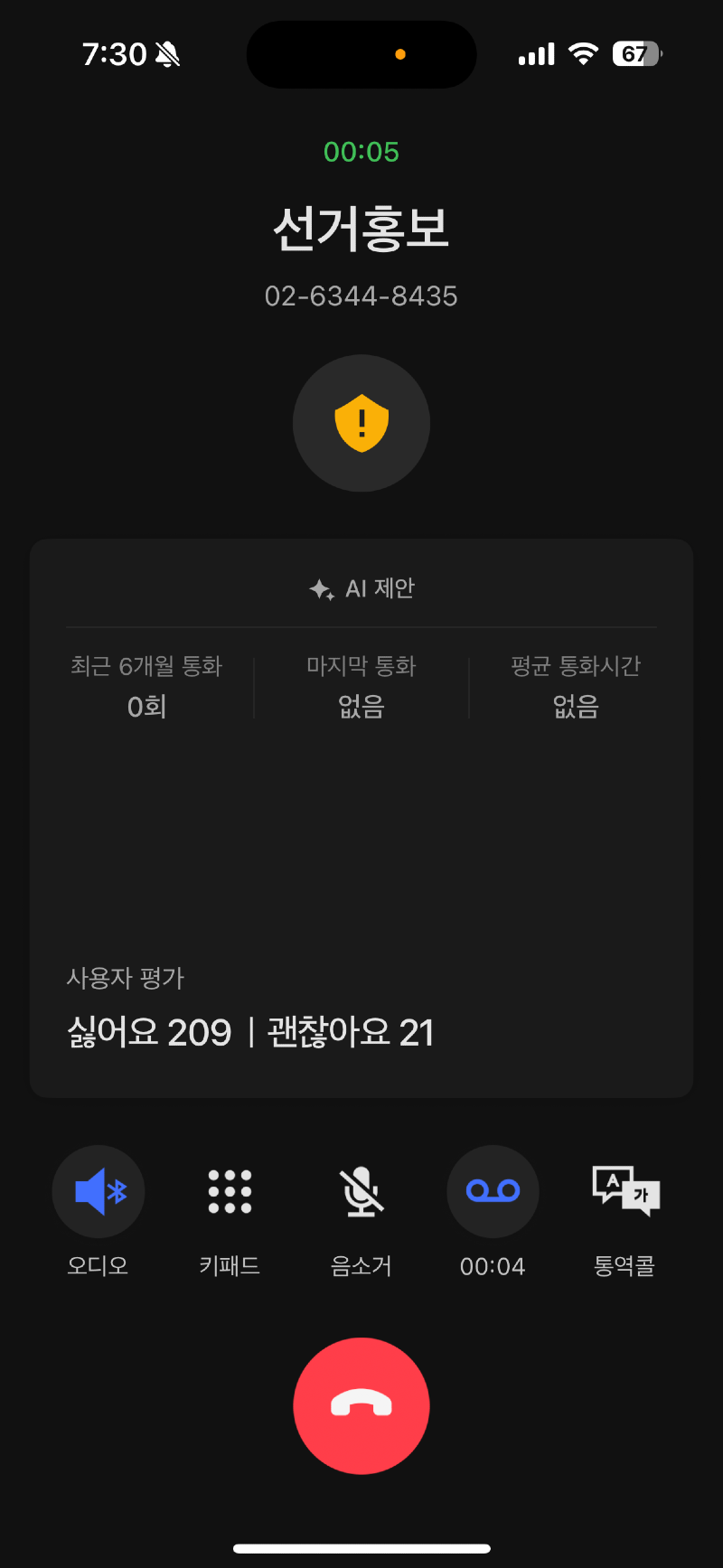Image resolution: width=723 pixels, height=1568 pixels.
Task: Tap the yellow warning shield icon
Action: click(x=361, y=423)
